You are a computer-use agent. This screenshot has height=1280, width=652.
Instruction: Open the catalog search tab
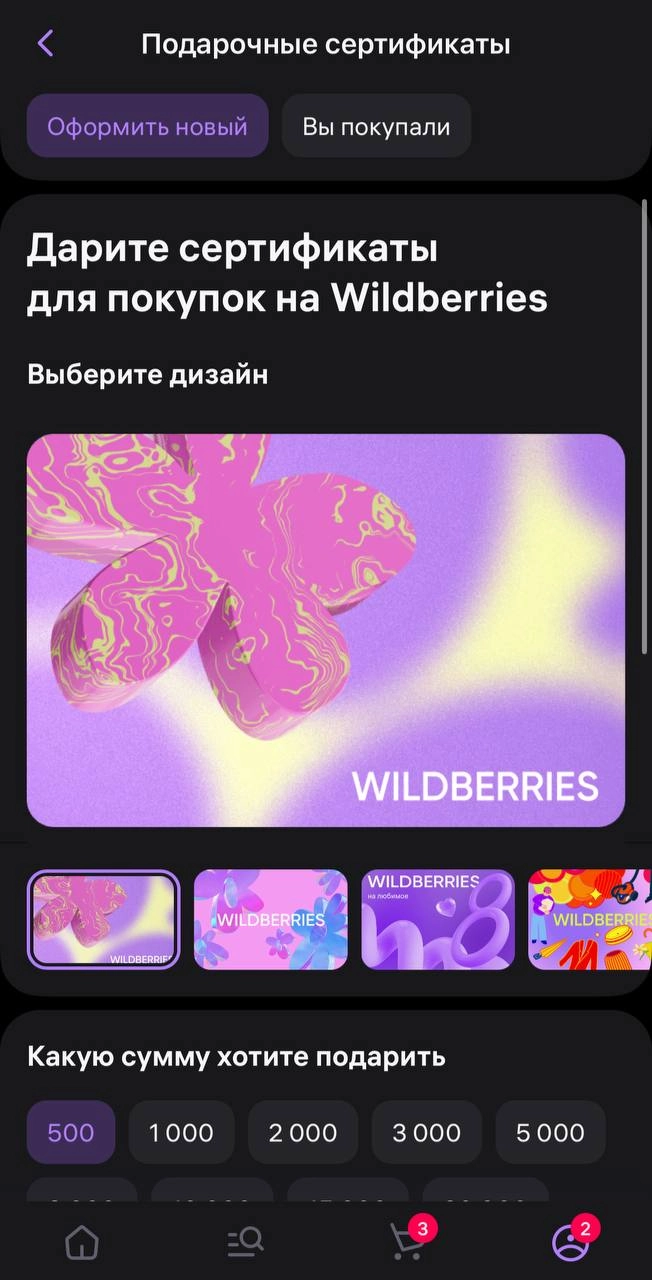[x=245, y=1242]
